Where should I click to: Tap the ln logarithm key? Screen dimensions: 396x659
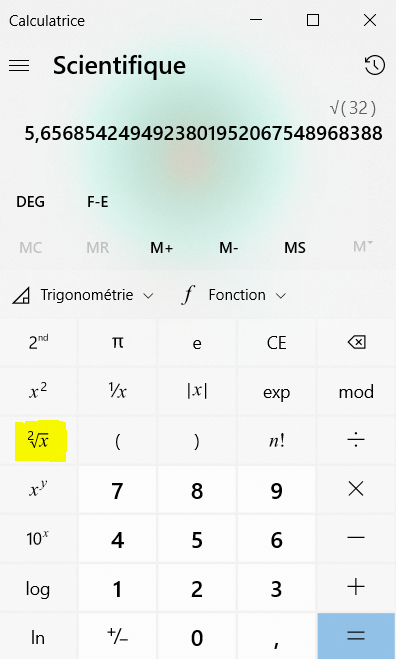point(39,637)
